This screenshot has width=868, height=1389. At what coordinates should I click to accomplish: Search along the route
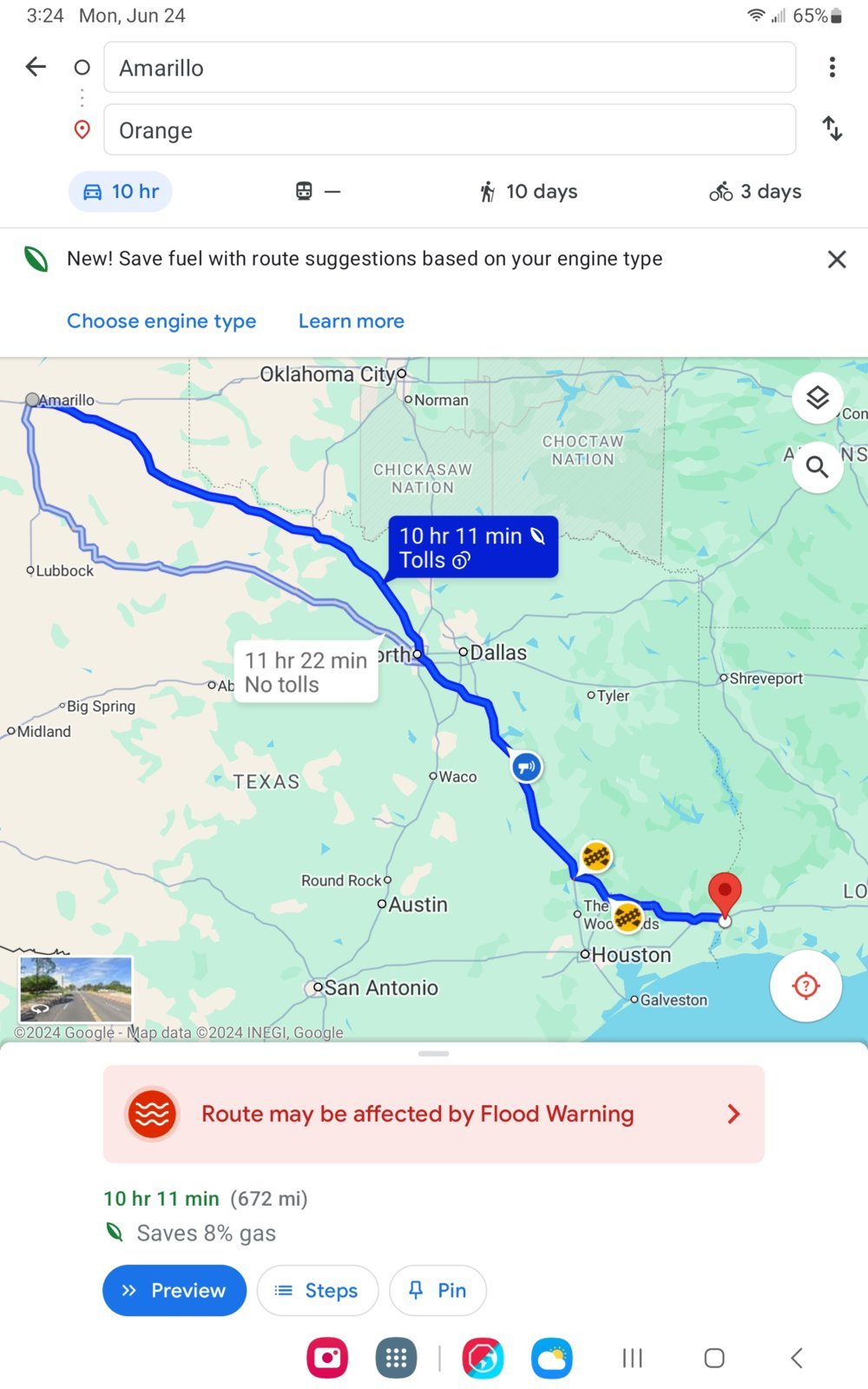coord(817,467)
